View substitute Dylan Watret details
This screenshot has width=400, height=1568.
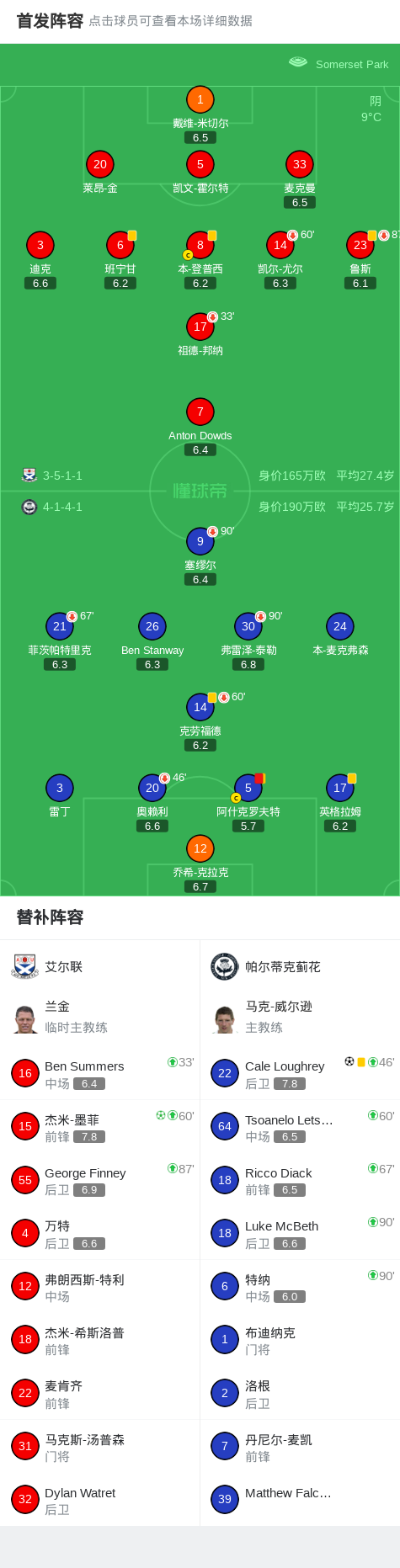tap(100, 1500)
